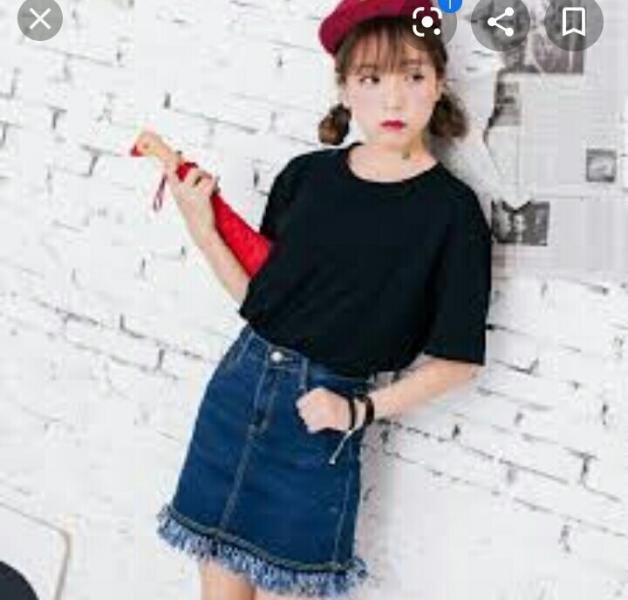Share this image
The width and height of the screenshot is (628, 600).
click(x=500, y=22)
